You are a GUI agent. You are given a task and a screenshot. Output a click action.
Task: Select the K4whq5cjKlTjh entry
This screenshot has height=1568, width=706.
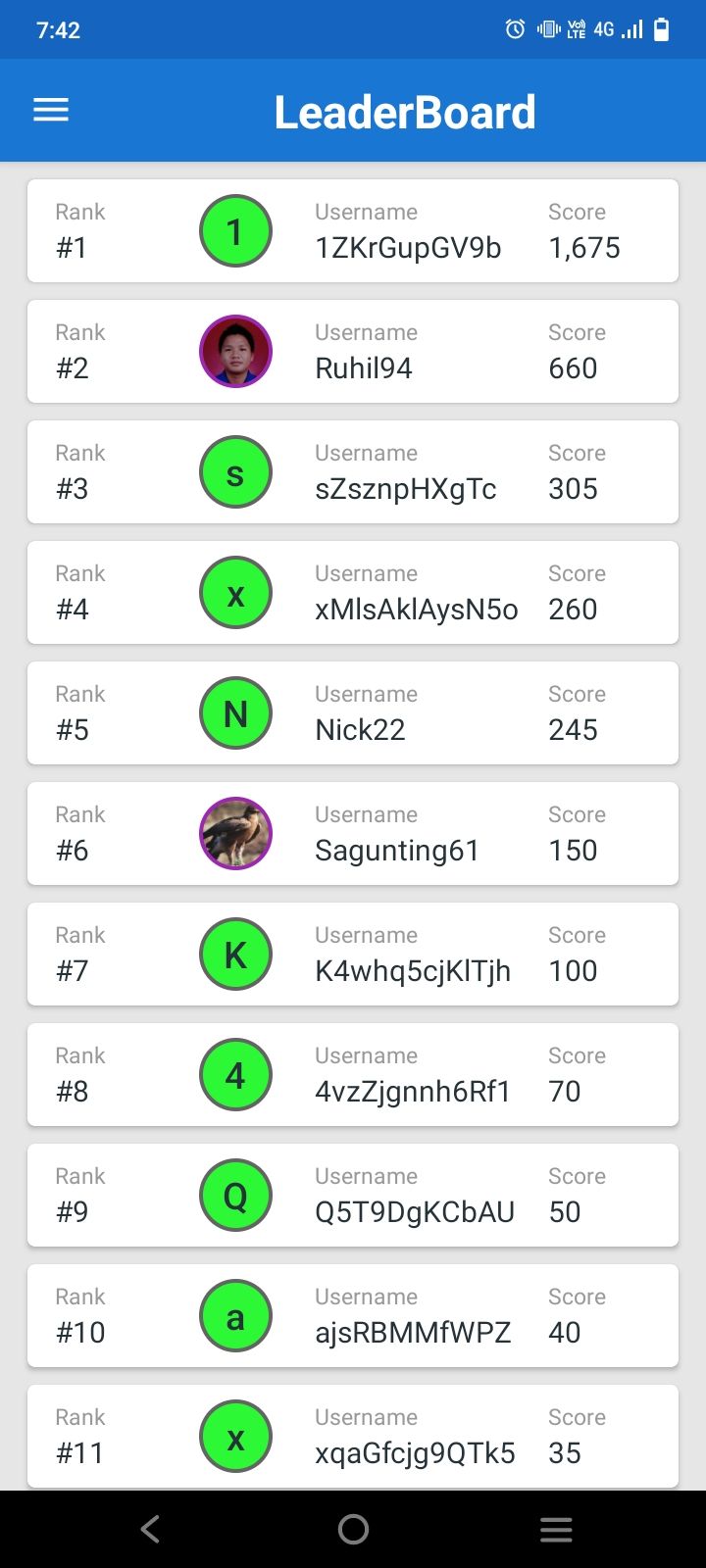point(353,955)
